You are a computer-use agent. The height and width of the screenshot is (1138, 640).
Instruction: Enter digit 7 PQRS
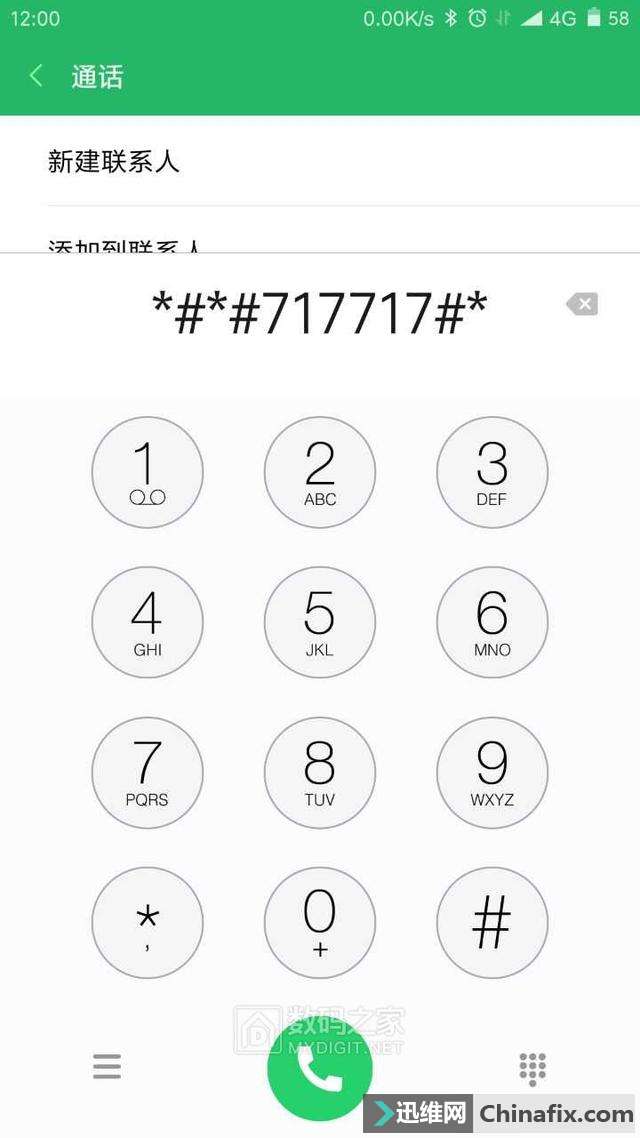(x=147, y=772)
